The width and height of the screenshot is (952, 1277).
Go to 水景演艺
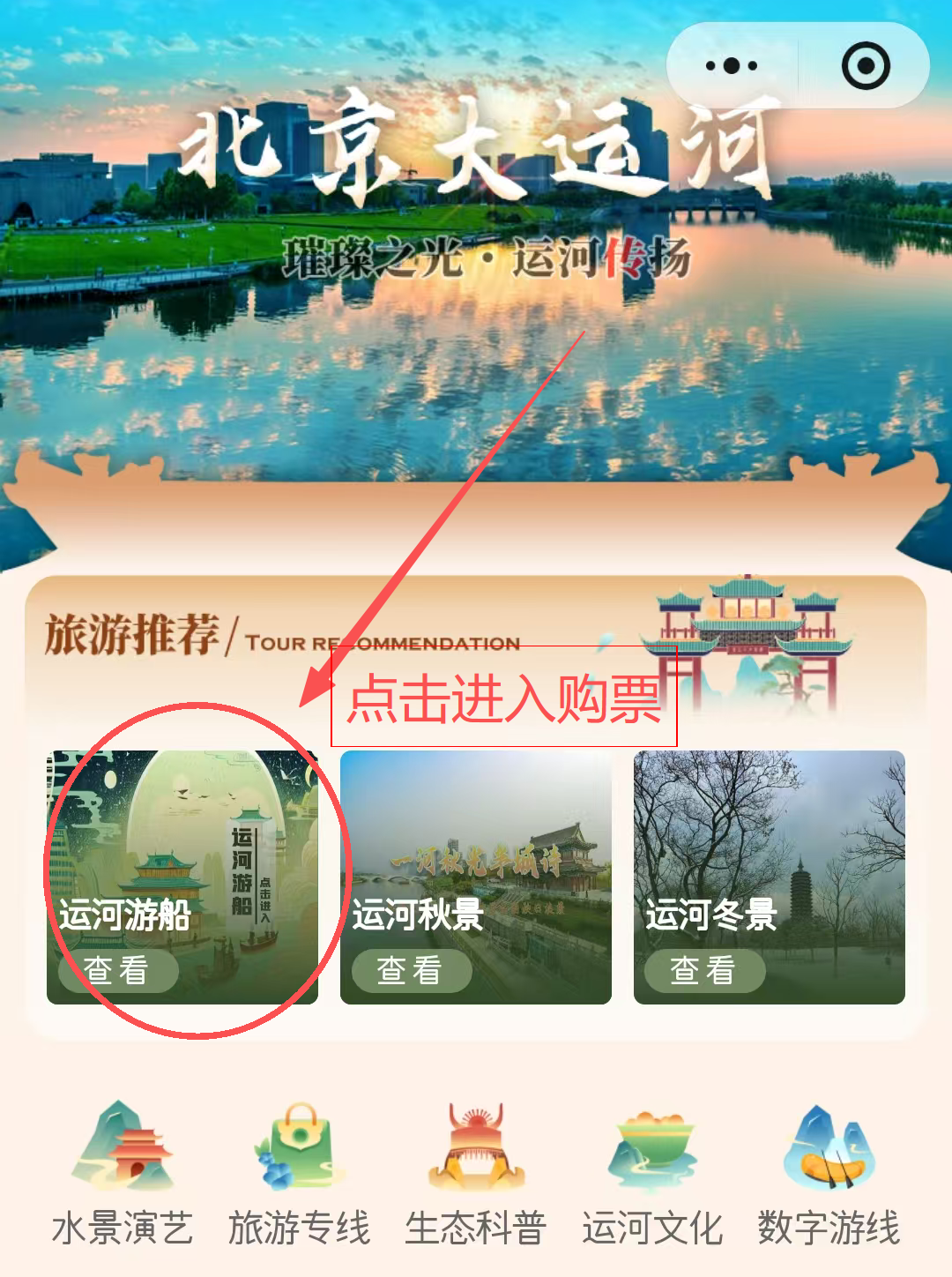pyautogui.click(x=123, y=1175)
